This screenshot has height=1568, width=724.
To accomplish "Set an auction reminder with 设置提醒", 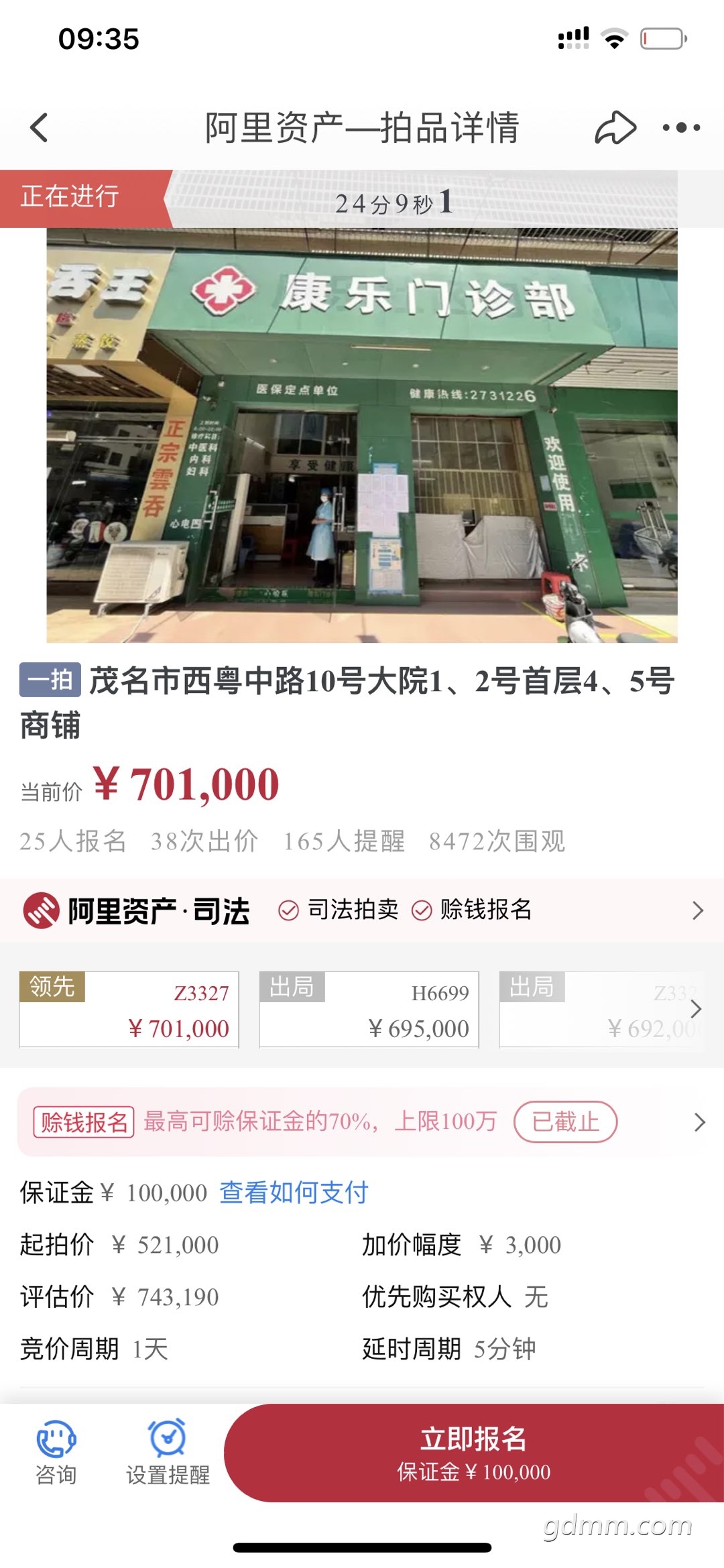I will (168, 1452).
